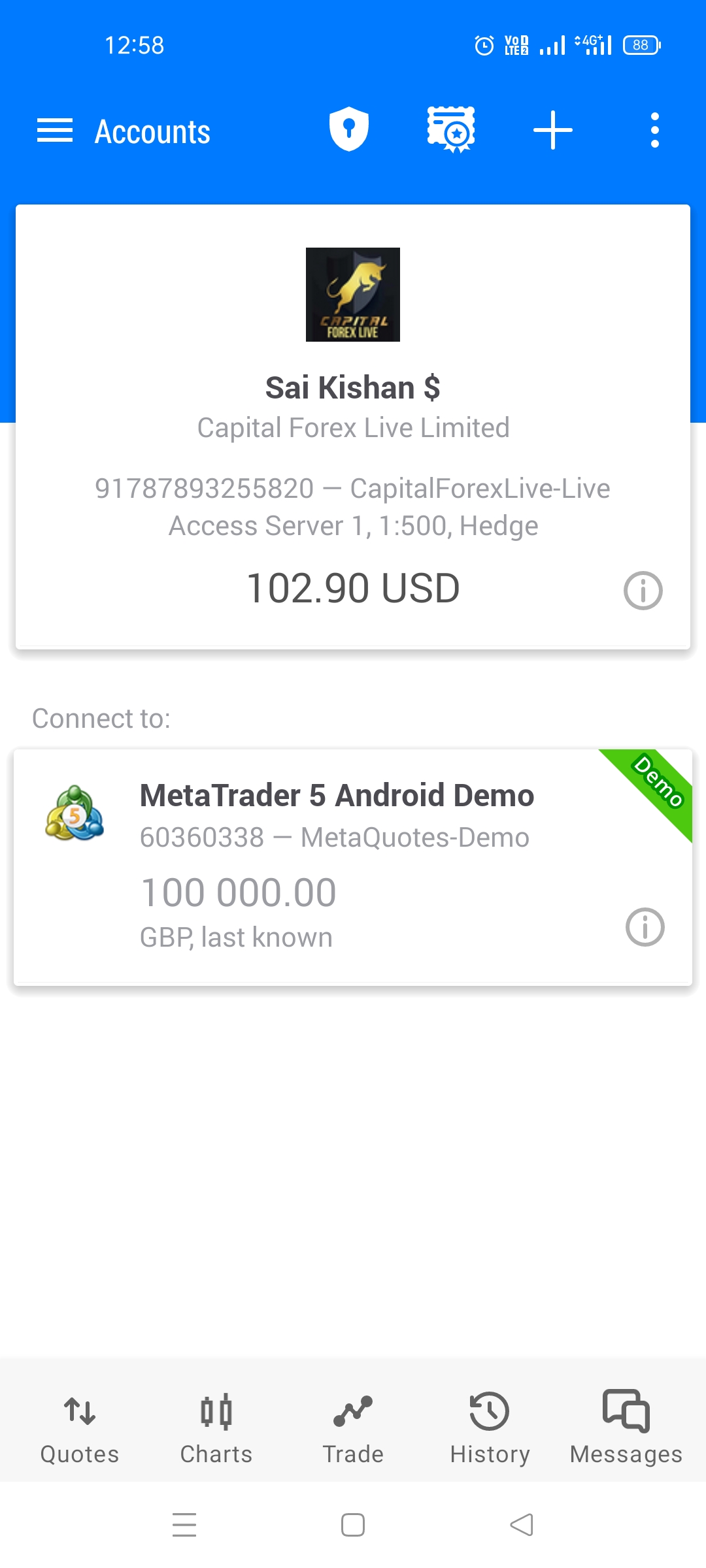The image size is (706, 1568).
Task: Show info for MetaTrader 5 Android Demo
Action: click(645, 926)
